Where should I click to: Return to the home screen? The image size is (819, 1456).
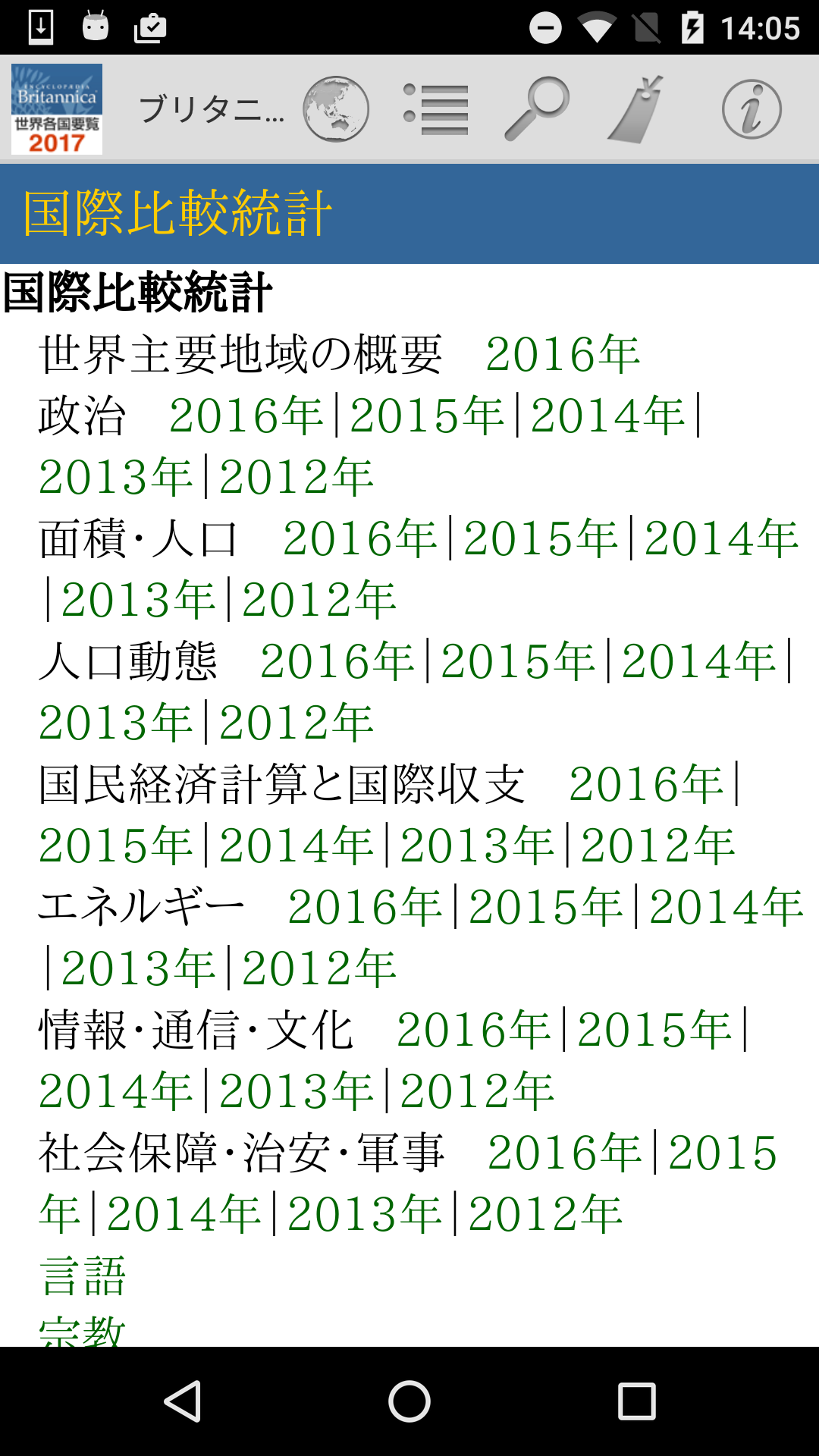[409, 1401]
